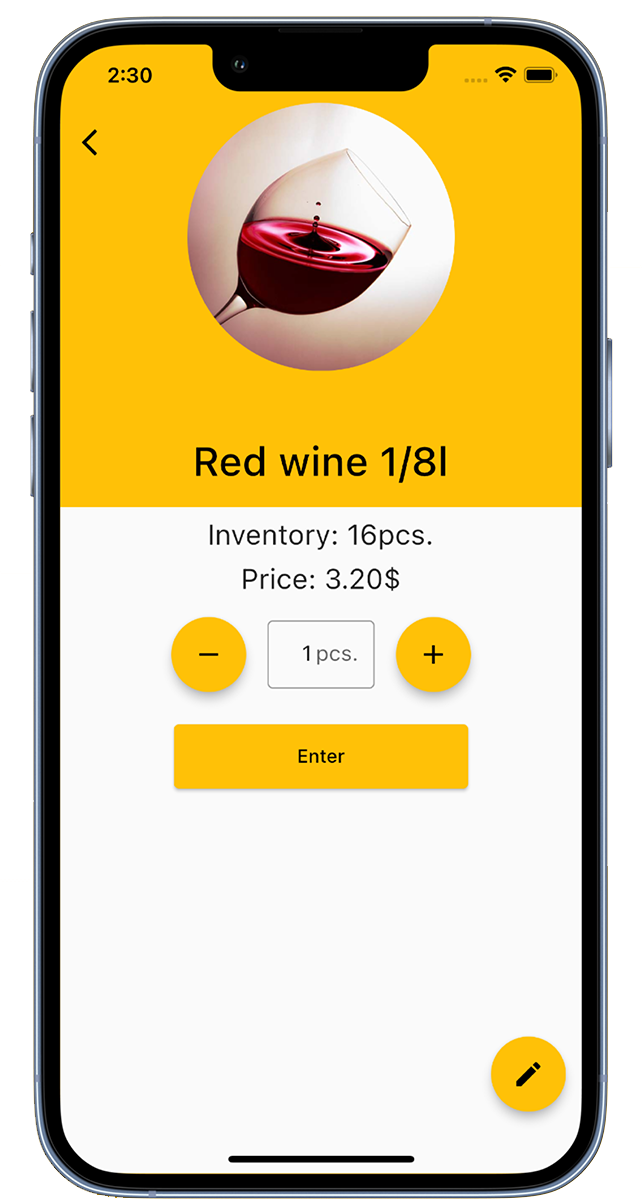Decrease quantity with the minus button
Screen dimensions: 642x1200
(208, 655)
